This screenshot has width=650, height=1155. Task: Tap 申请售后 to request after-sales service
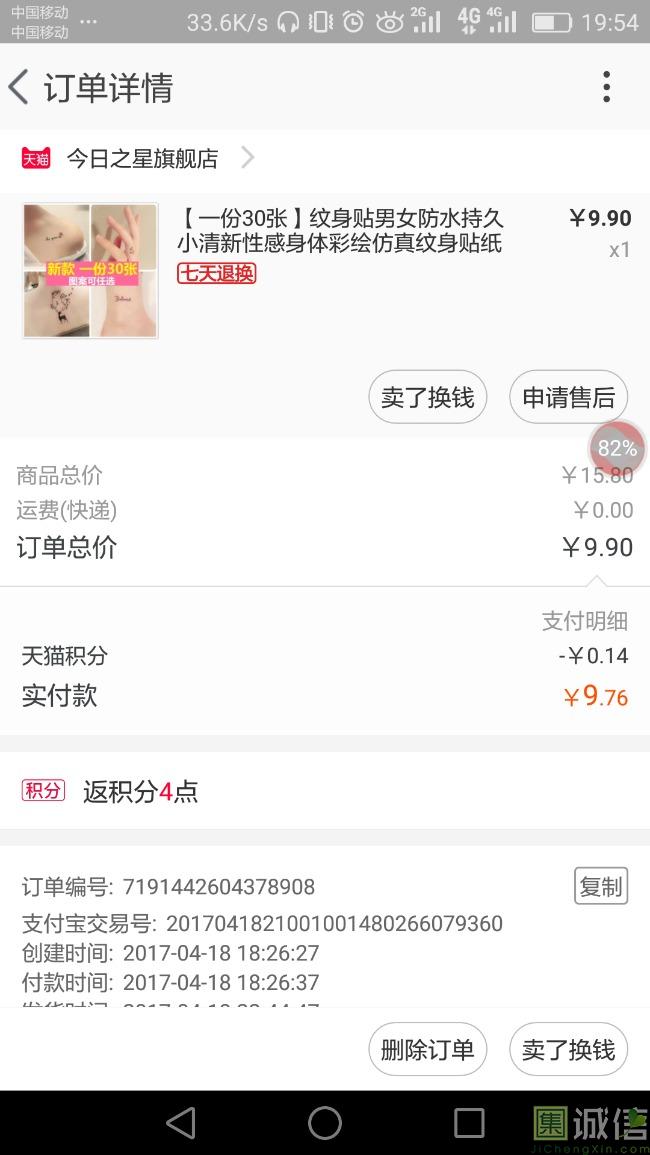(568, 397)
